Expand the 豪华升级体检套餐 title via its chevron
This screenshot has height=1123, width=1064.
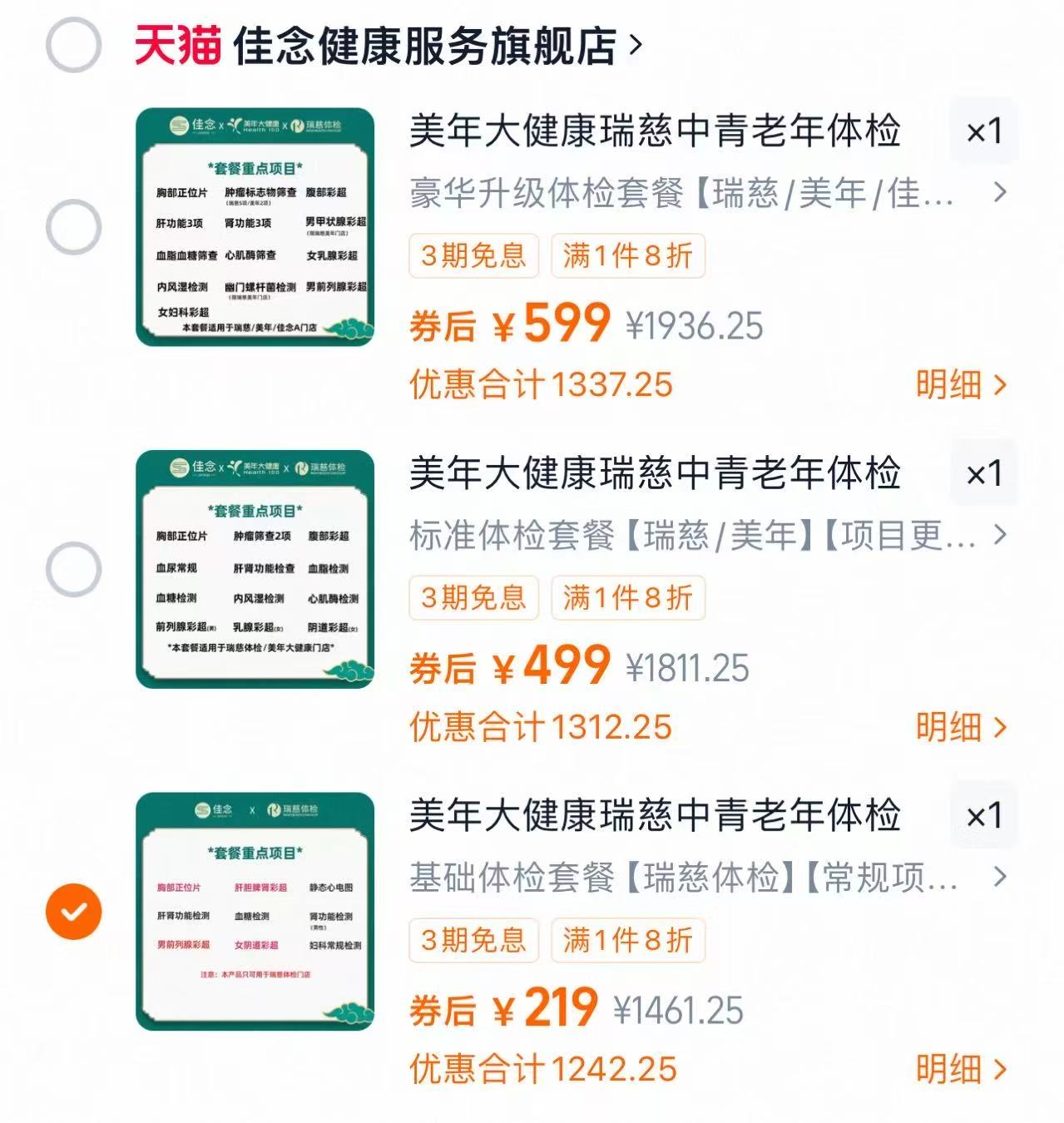[997, 192]
